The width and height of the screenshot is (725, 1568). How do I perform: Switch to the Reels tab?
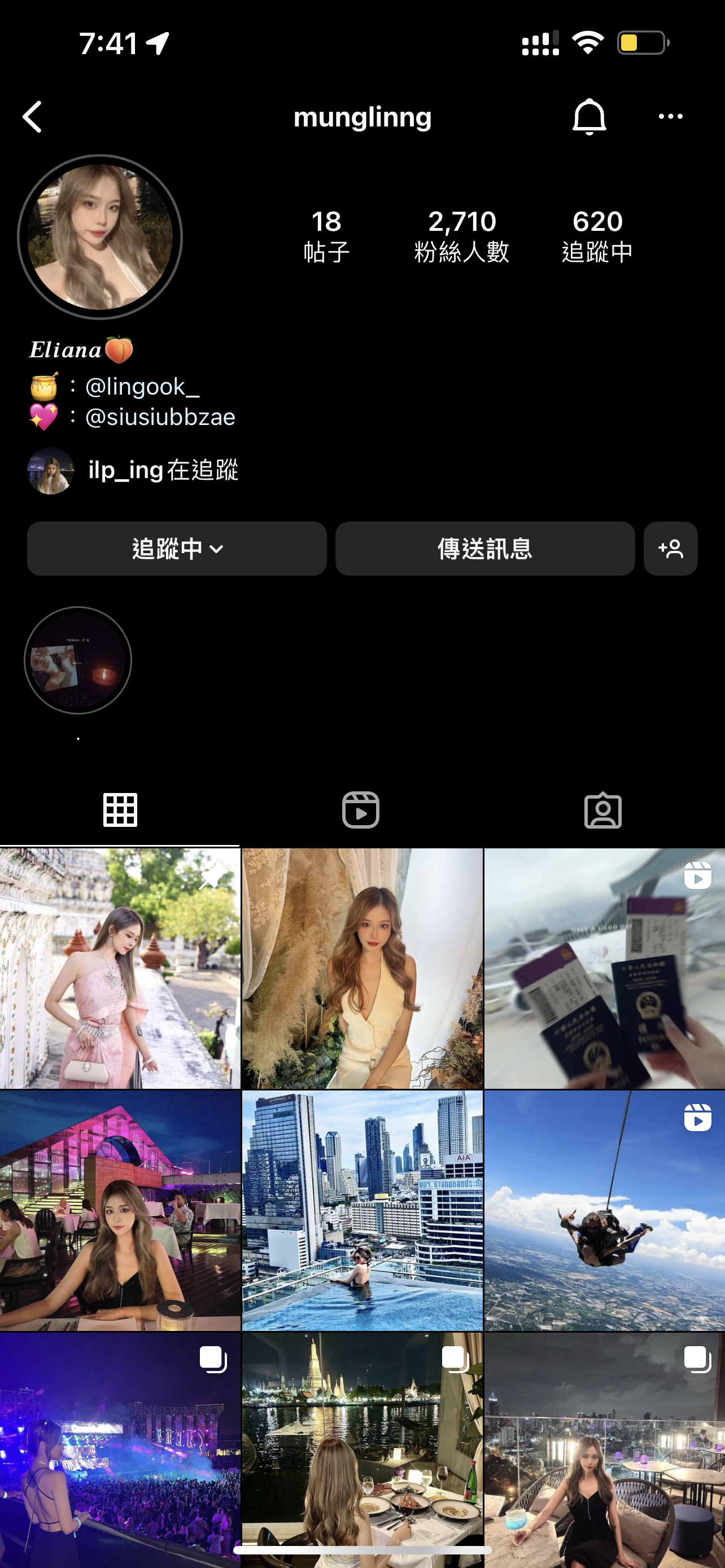coord(361,810)
